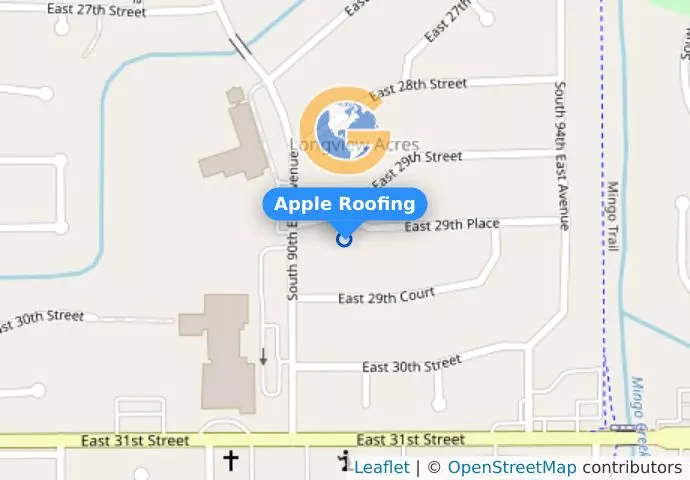
Task: Tap the blue Apple Roofing location marker
Action: point(345,239)
